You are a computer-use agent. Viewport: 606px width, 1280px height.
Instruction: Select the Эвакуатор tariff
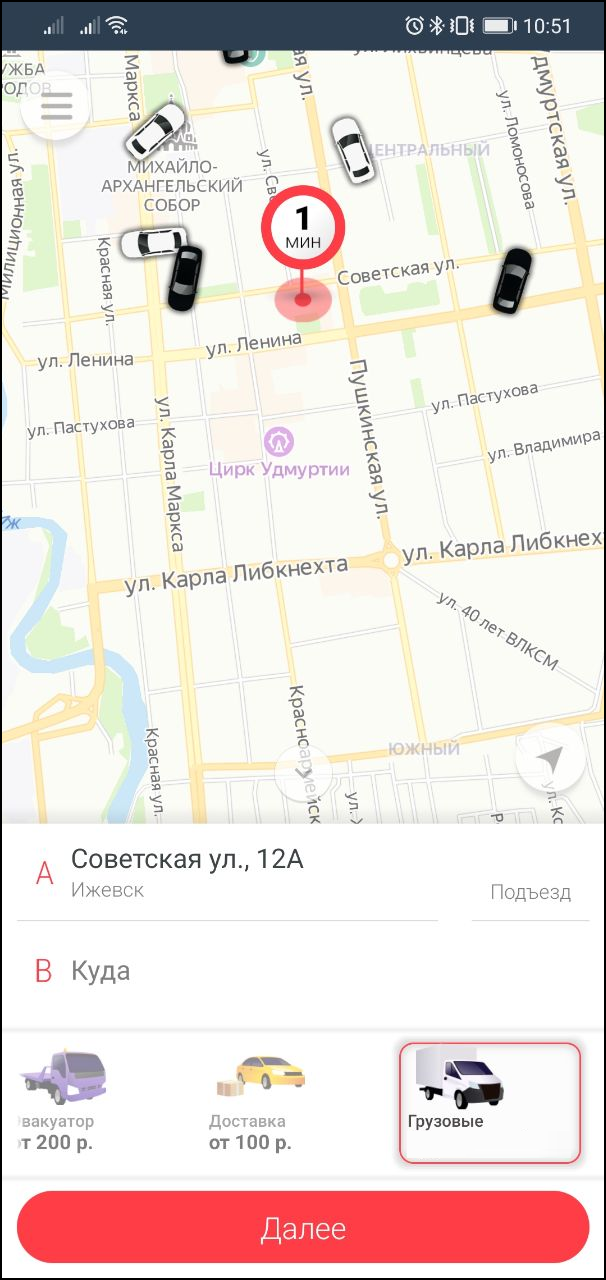point(60,1101)
